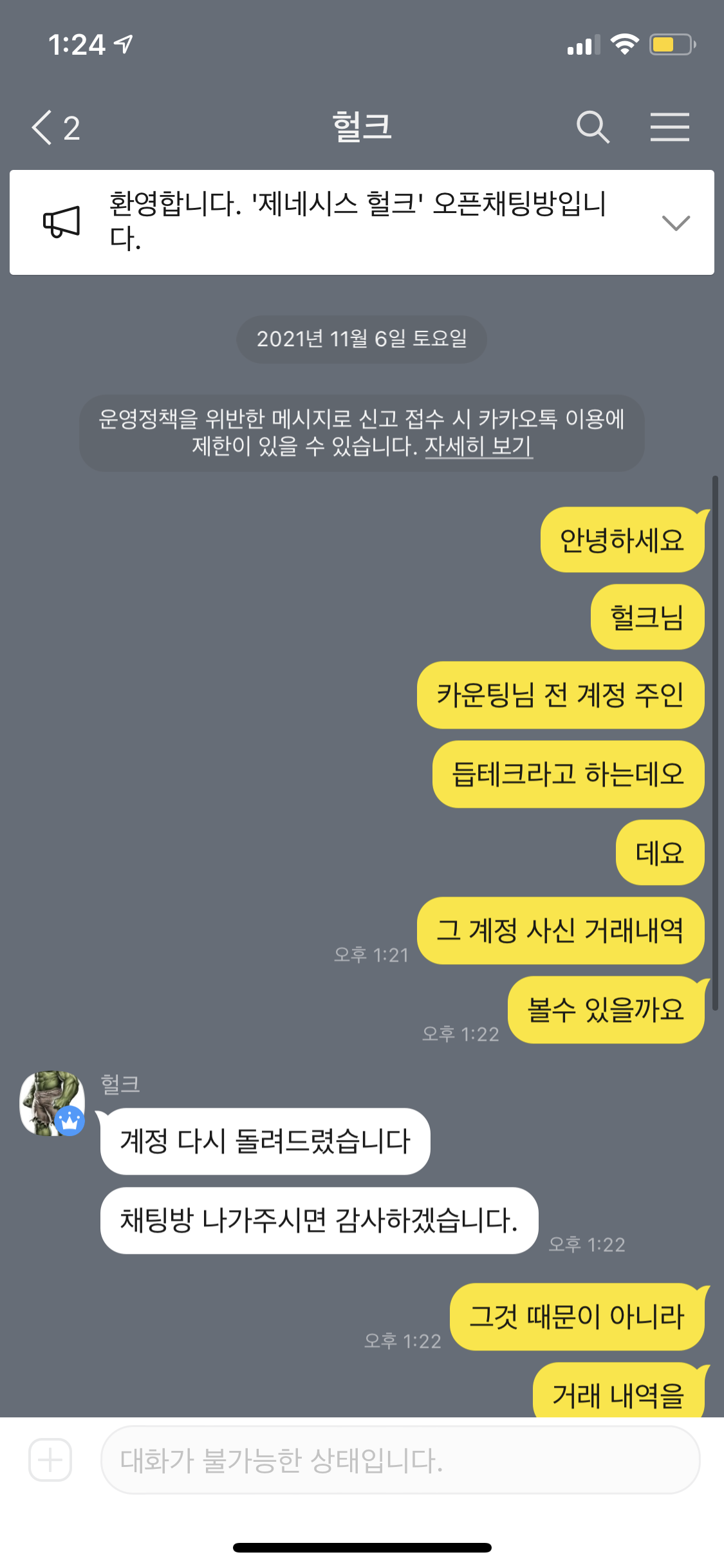
Task: View 헐크's profile picture
Action: click(52, 1103)
